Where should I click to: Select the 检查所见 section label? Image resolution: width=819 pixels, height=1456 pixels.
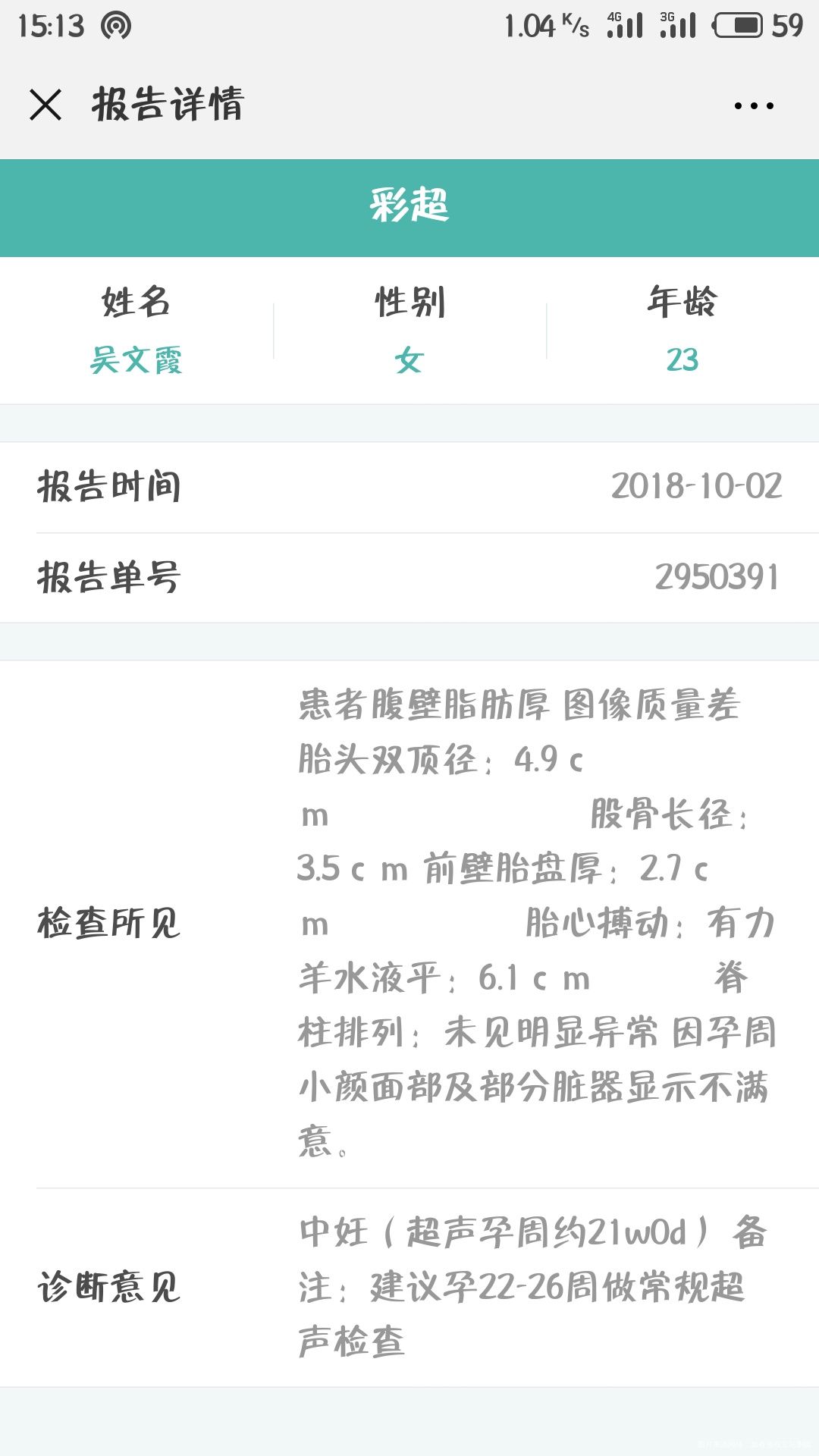(x=108, y=924)
